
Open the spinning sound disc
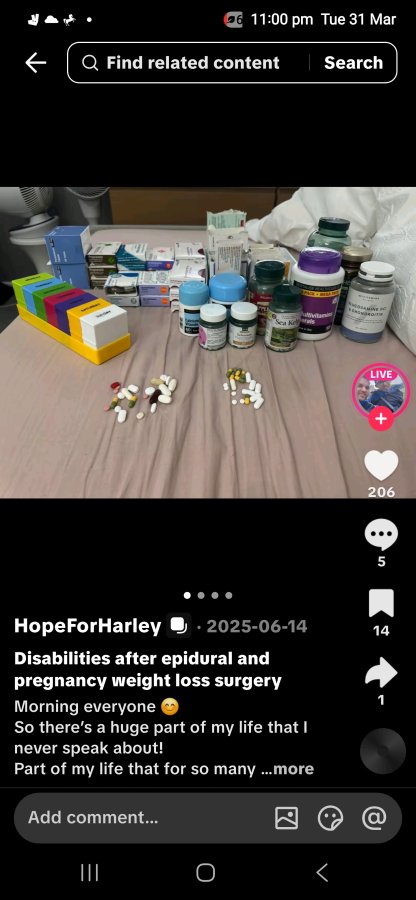(383, 751)
